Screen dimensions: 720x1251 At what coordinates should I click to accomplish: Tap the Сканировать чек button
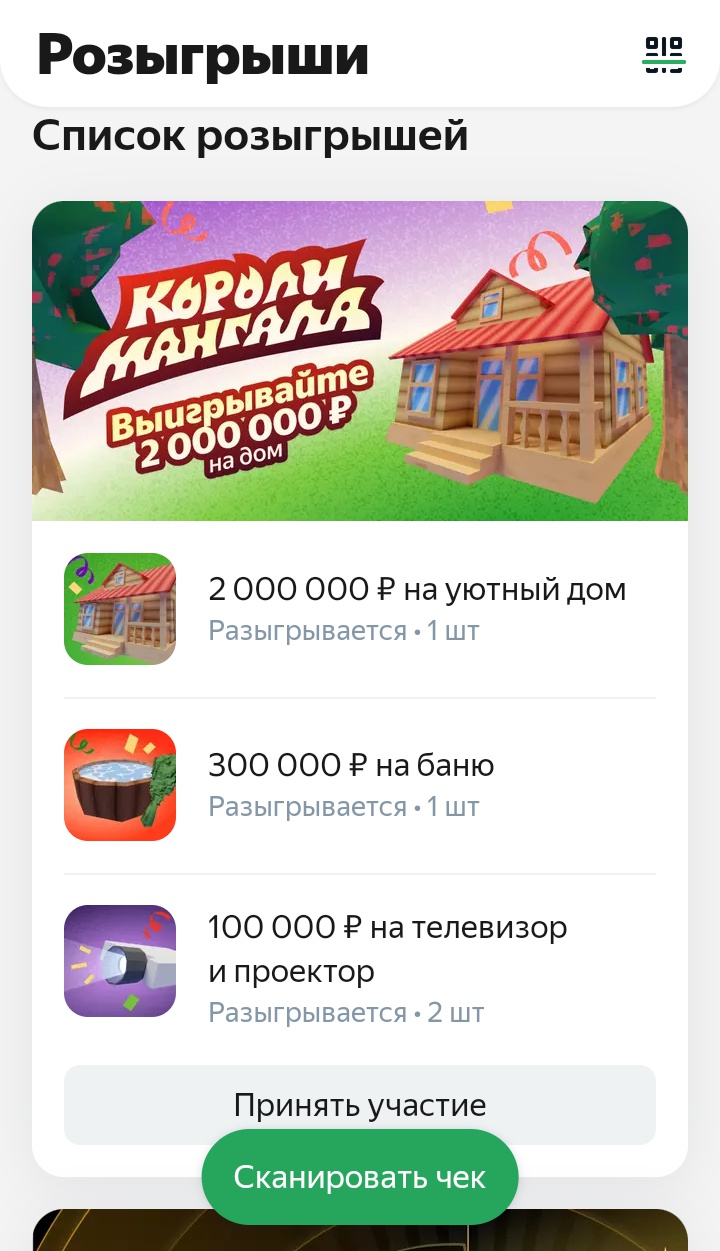pos(360,1177)
